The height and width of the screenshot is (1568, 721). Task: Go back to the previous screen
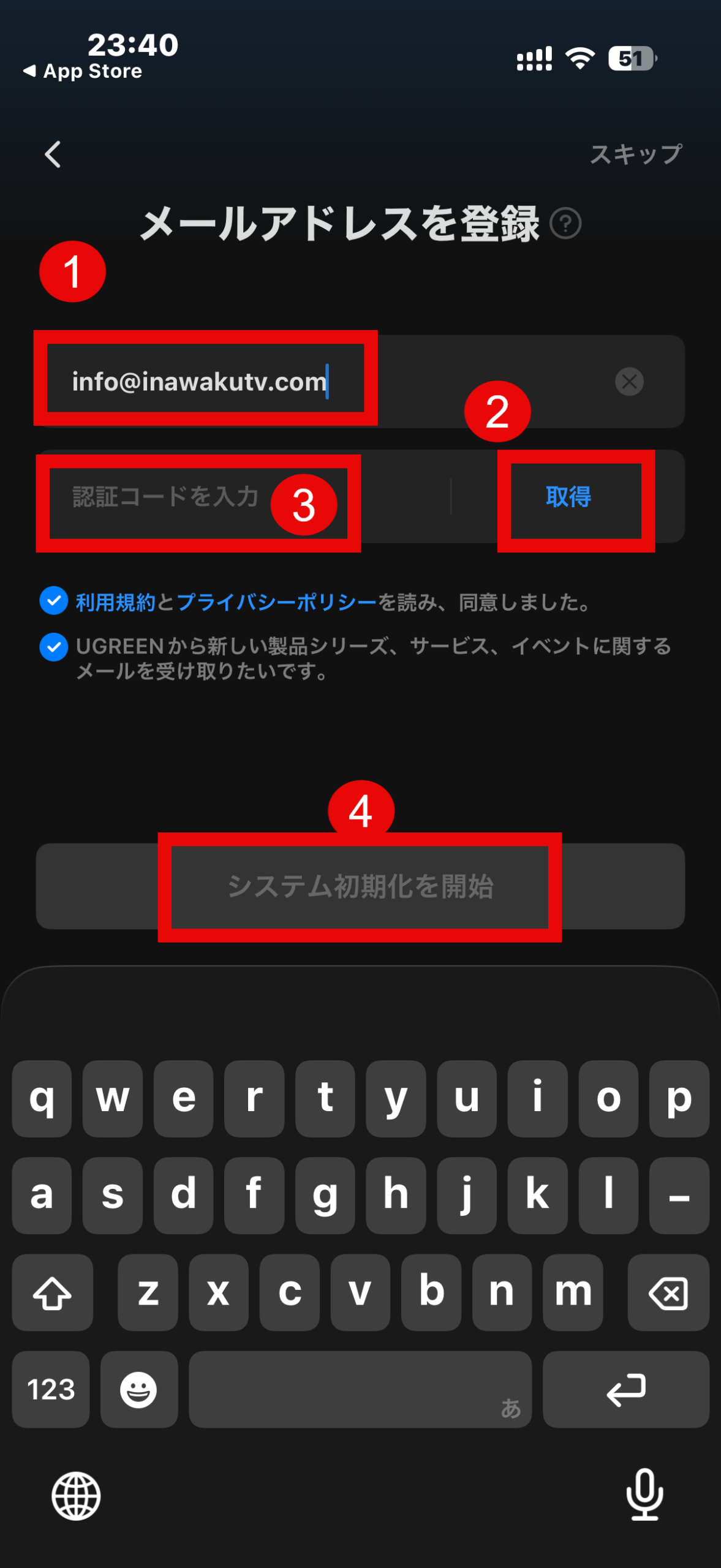[53, 154]
